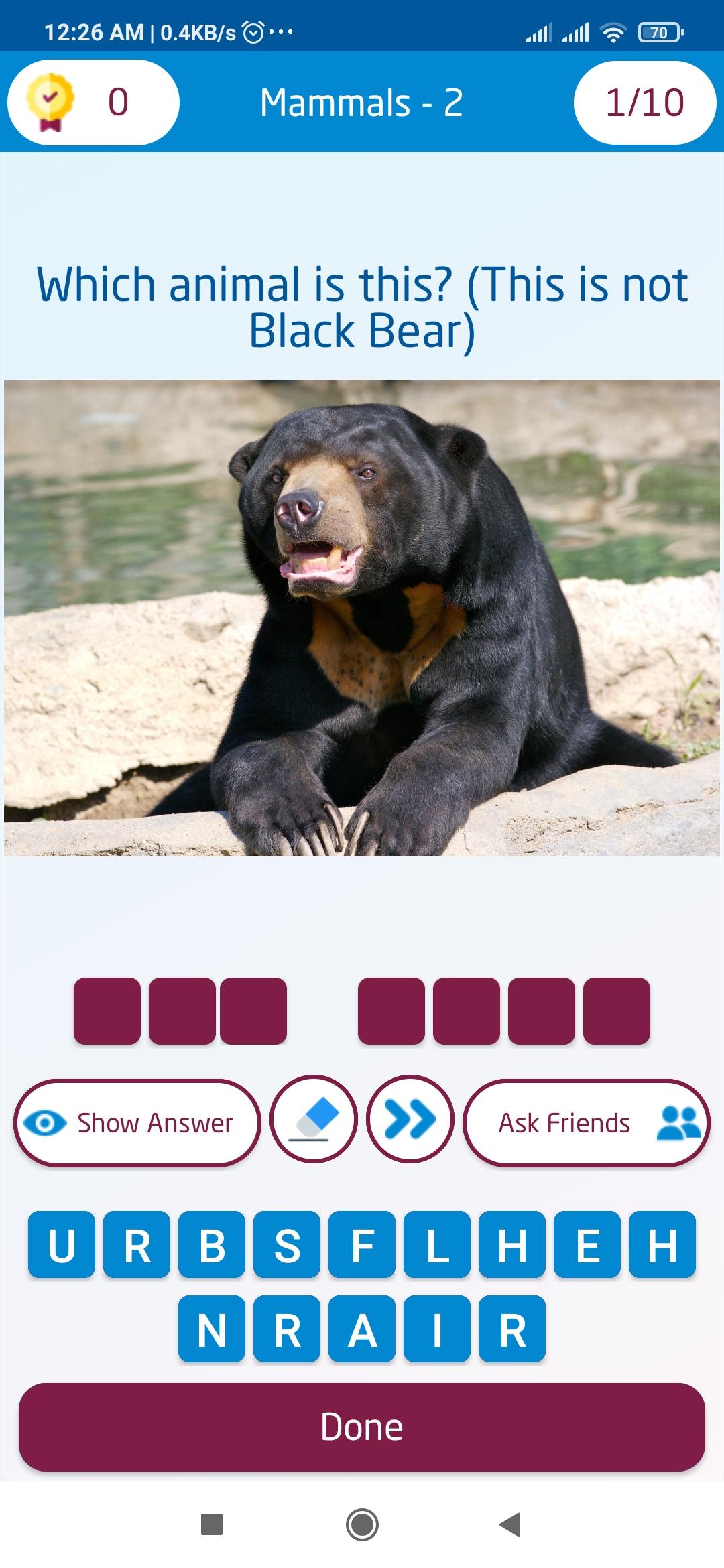The height and width of the screenshot is (1568, 724).
Task: Ask Friends for help
Action: point(587,1122)
